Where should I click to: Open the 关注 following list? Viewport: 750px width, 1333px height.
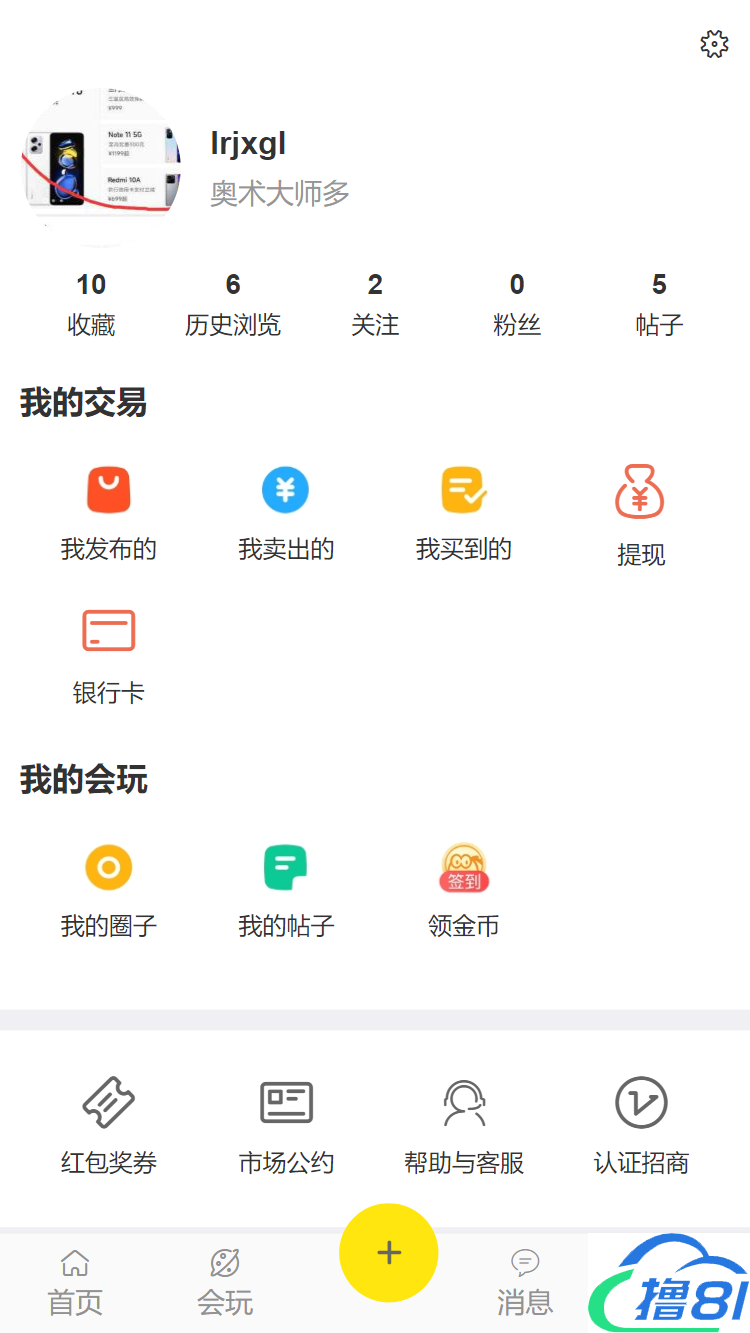(x=375, y=304)
